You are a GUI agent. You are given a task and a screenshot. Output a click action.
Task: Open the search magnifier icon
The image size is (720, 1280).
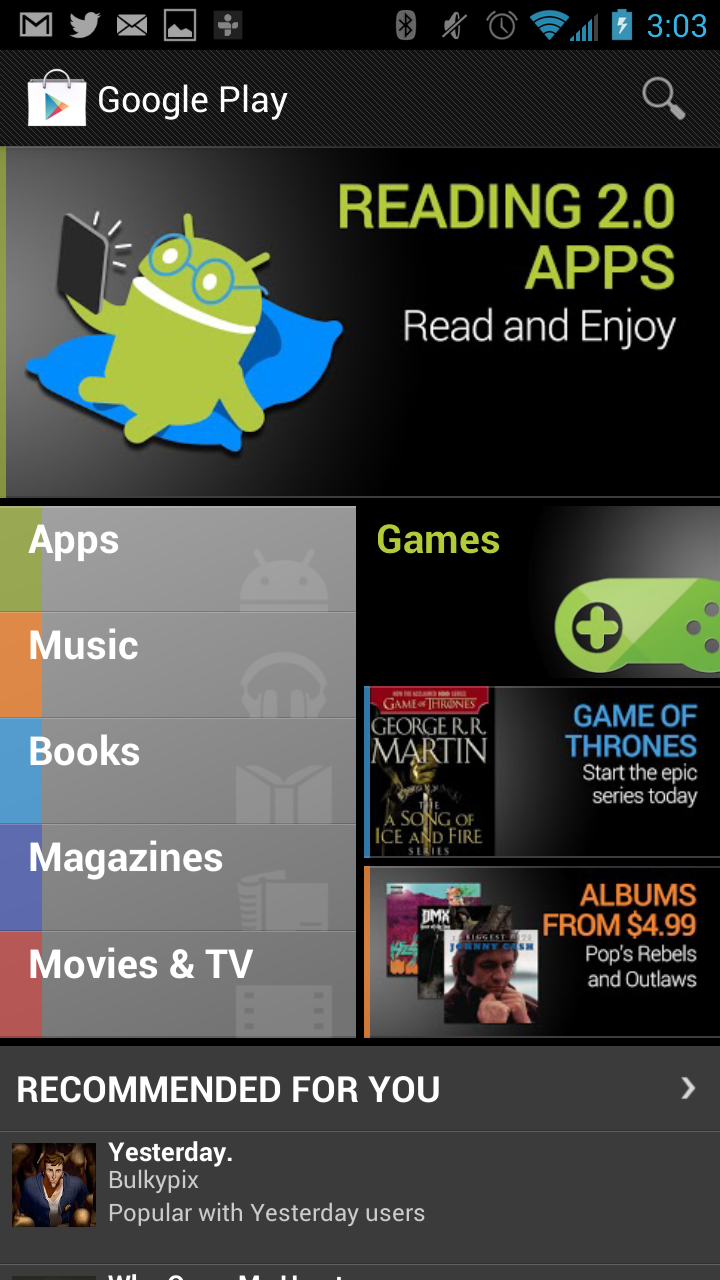tap(663, 99)
